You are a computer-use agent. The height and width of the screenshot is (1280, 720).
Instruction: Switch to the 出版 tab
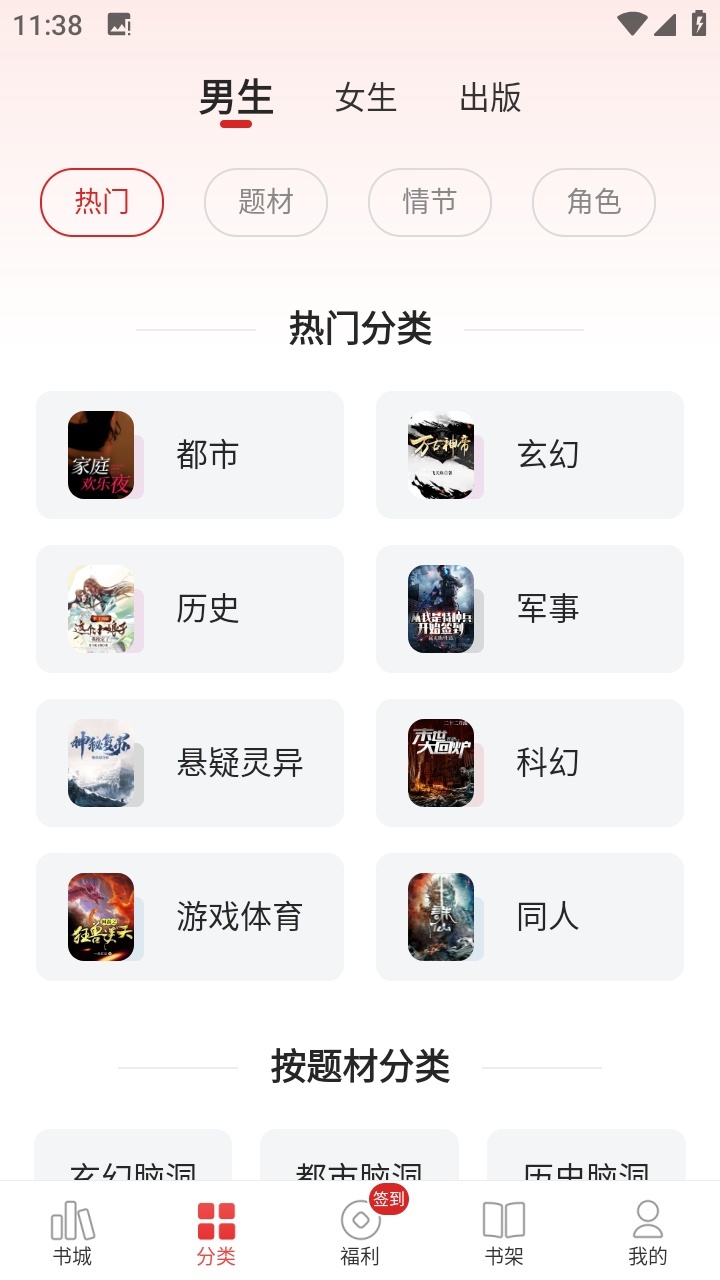pos(491,98)
